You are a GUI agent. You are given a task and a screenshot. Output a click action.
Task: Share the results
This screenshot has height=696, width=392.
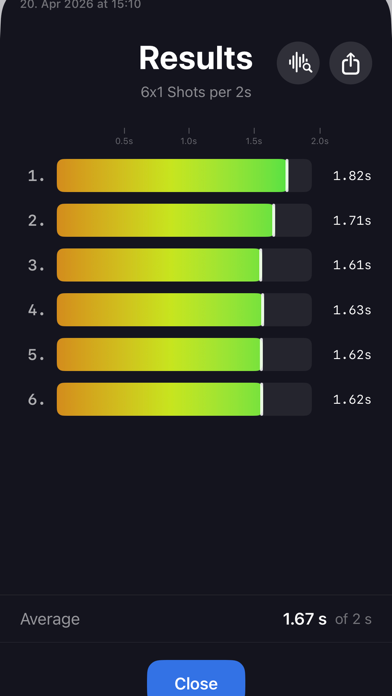(x=351, y=63)
